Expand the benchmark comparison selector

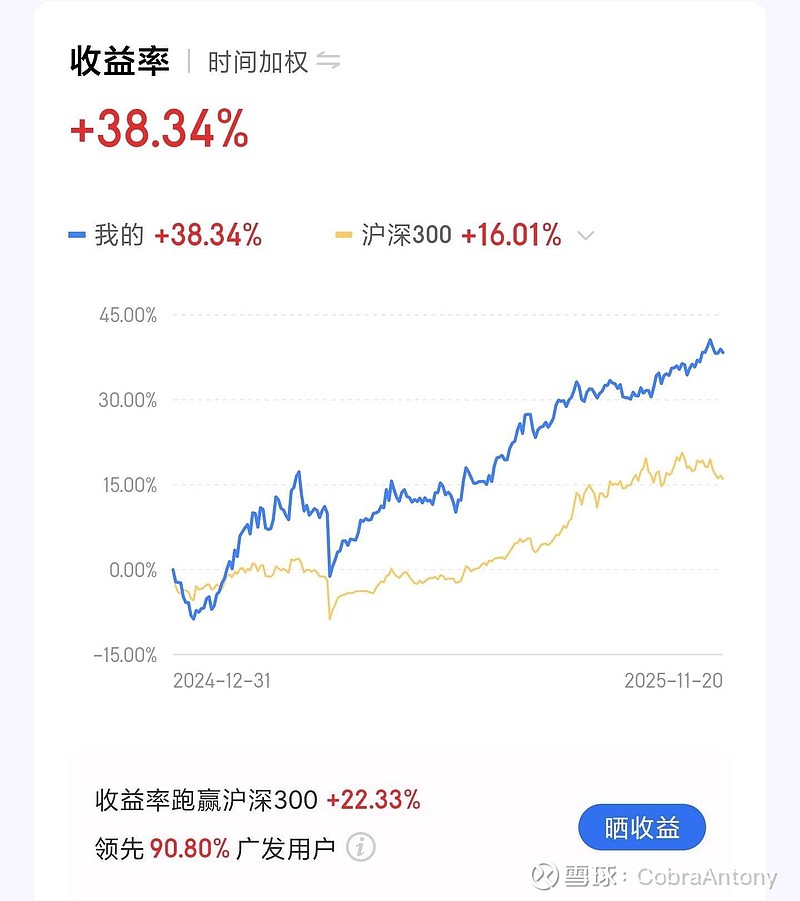[585, 237]
